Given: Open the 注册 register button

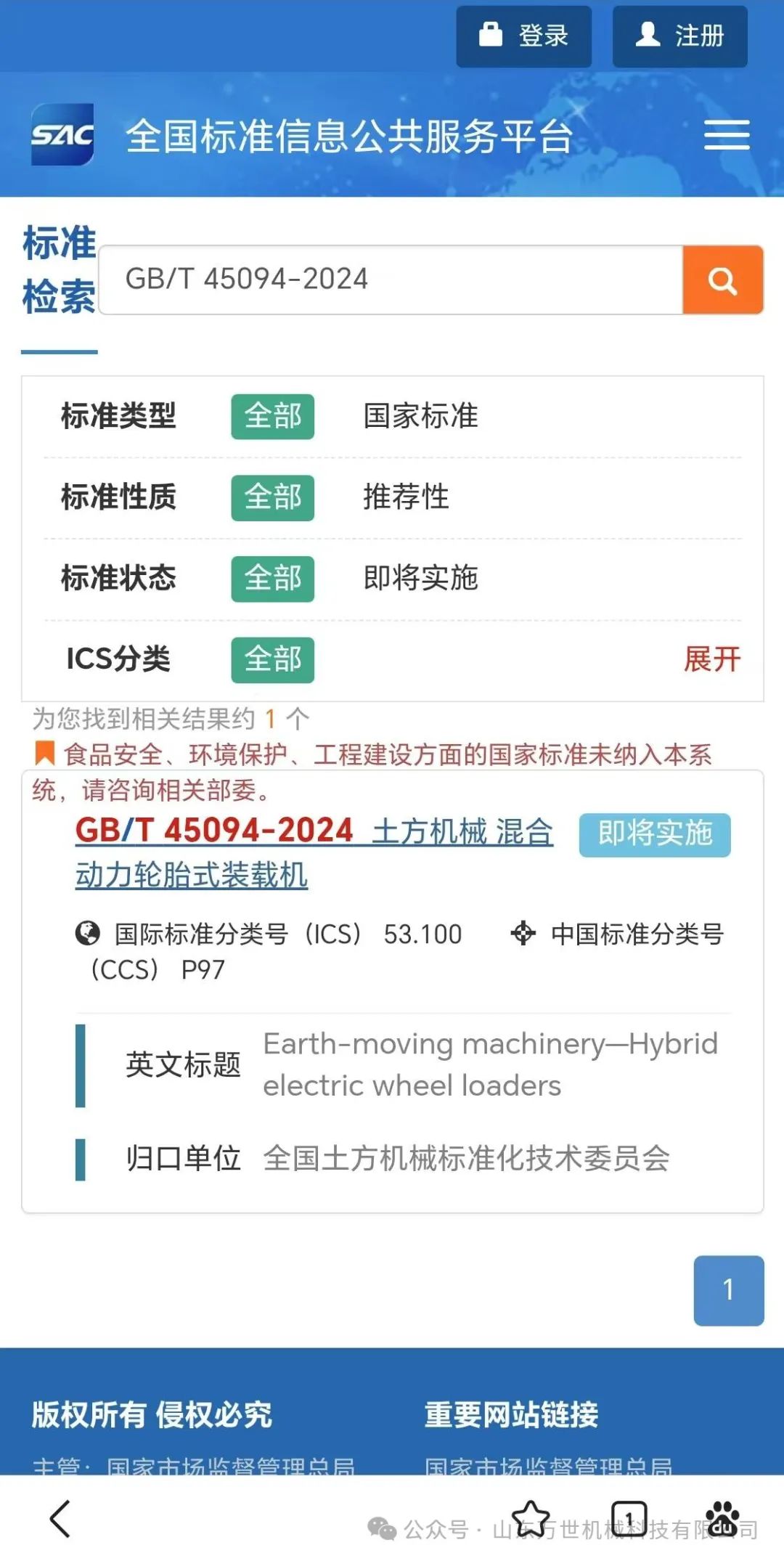Looking at the screenshot, I should (x=679, y=36).
